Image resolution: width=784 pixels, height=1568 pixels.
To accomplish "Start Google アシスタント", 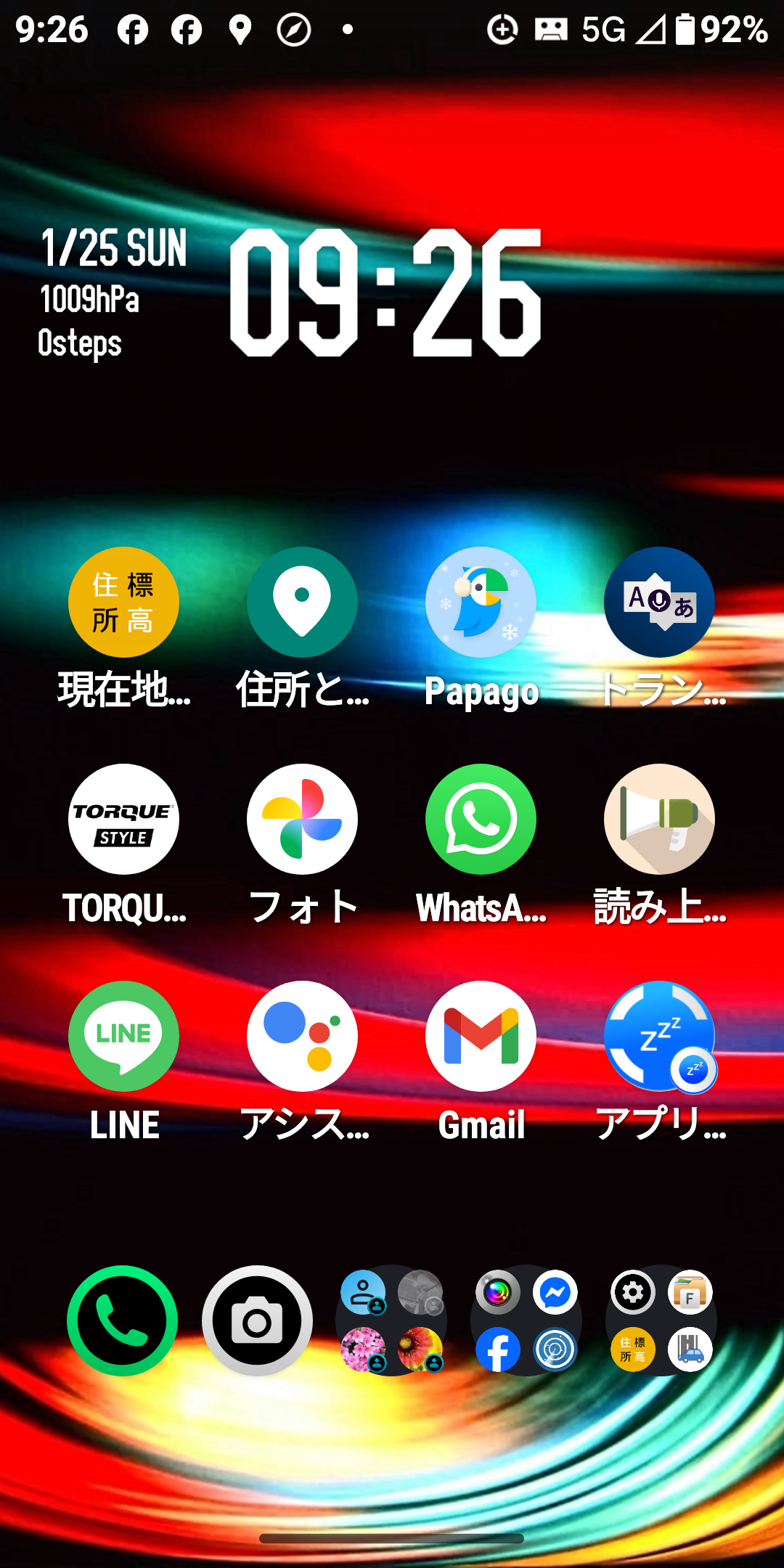I will point(302,1037).
